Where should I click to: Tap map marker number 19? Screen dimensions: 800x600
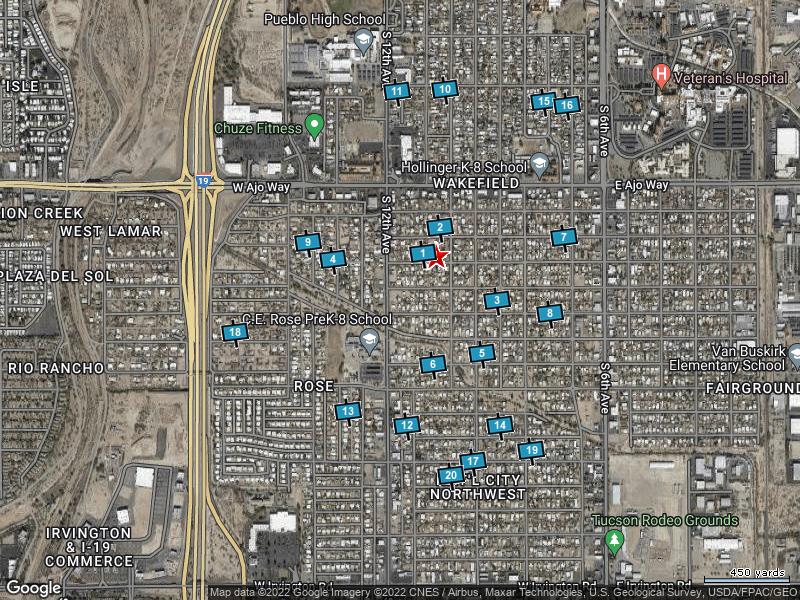pos(532,450)
